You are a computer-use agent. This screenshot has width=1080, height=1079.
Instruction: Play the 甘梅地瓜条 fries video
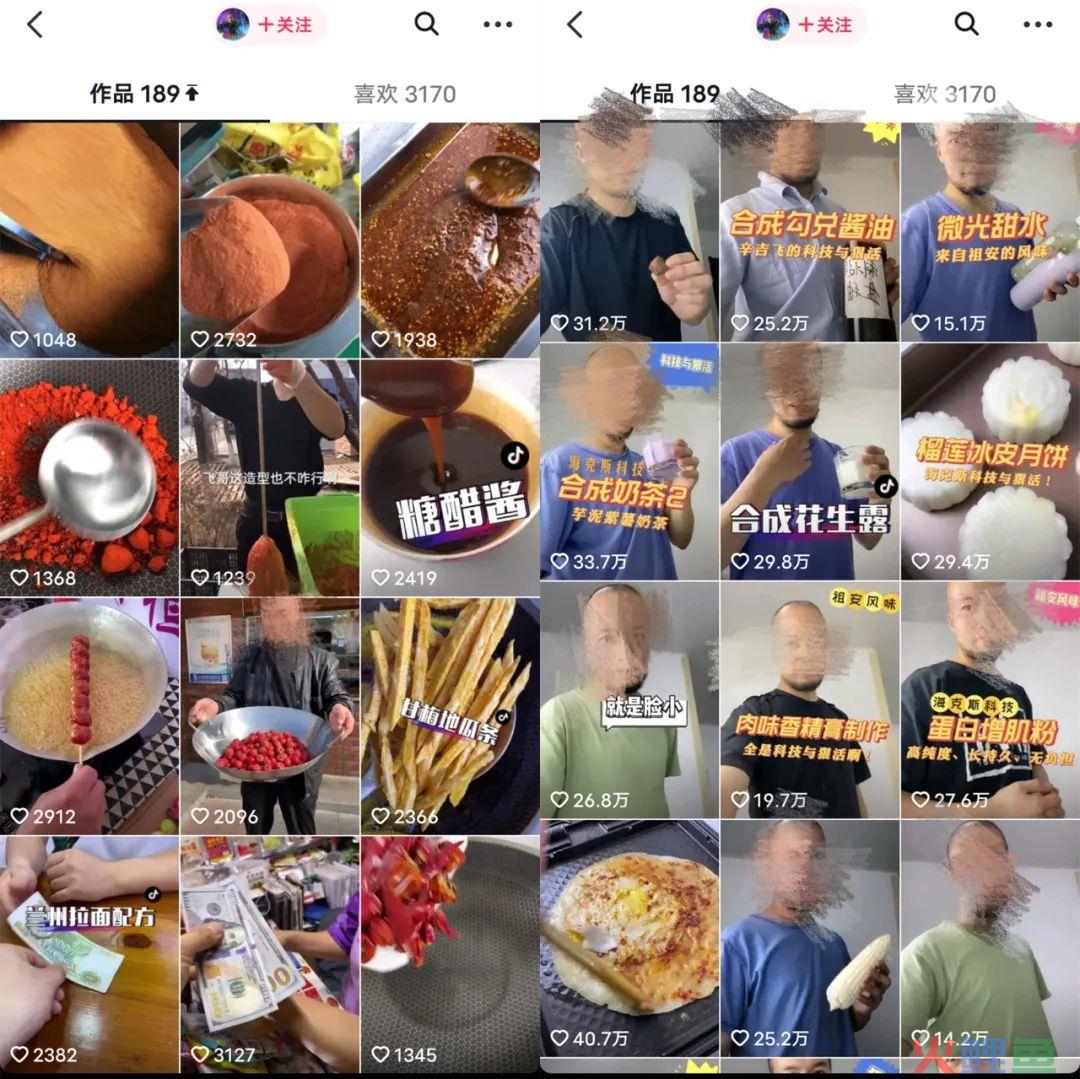click(450, 715)
